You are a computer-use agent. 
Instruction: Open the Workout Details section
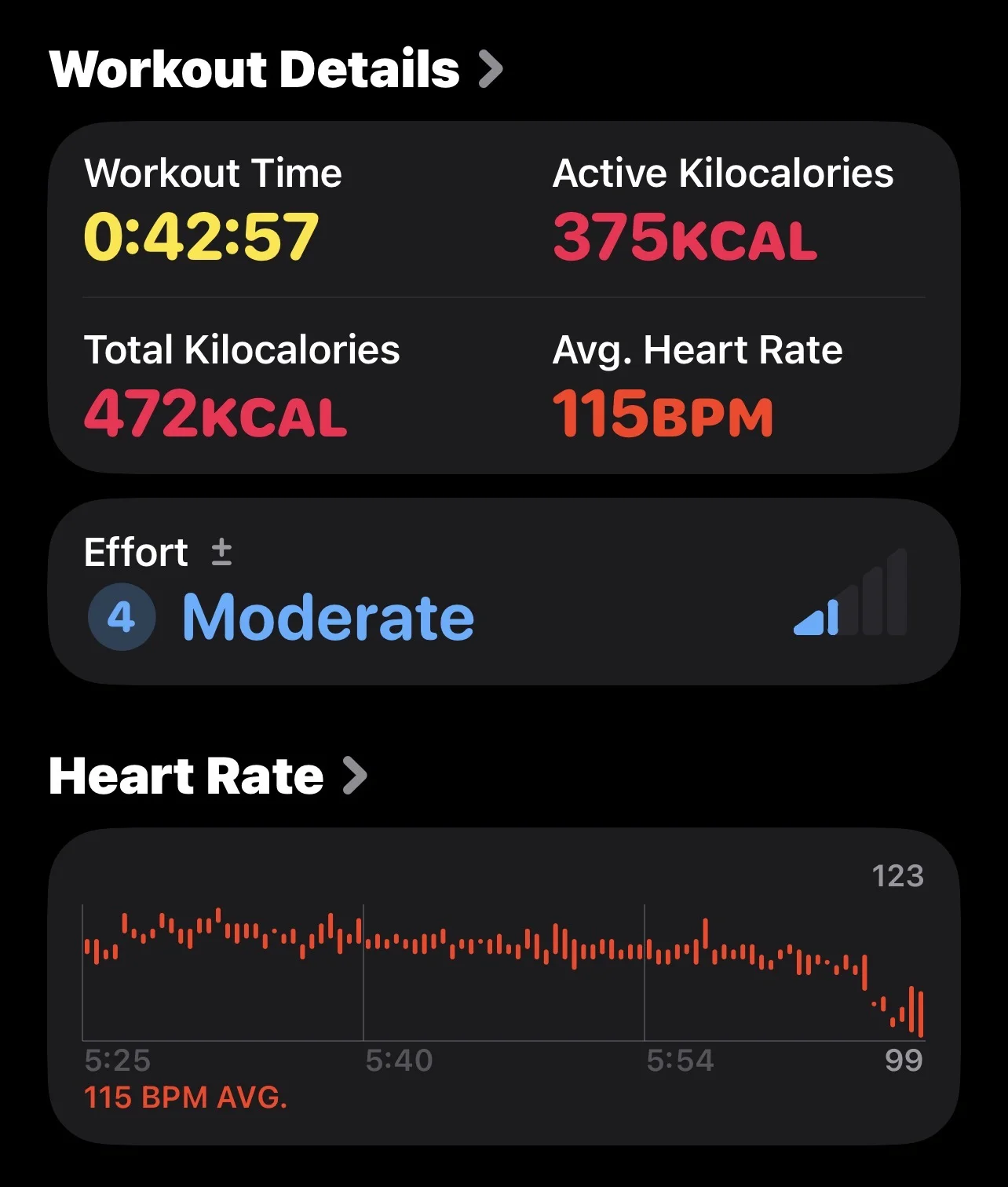coord(276,69)
